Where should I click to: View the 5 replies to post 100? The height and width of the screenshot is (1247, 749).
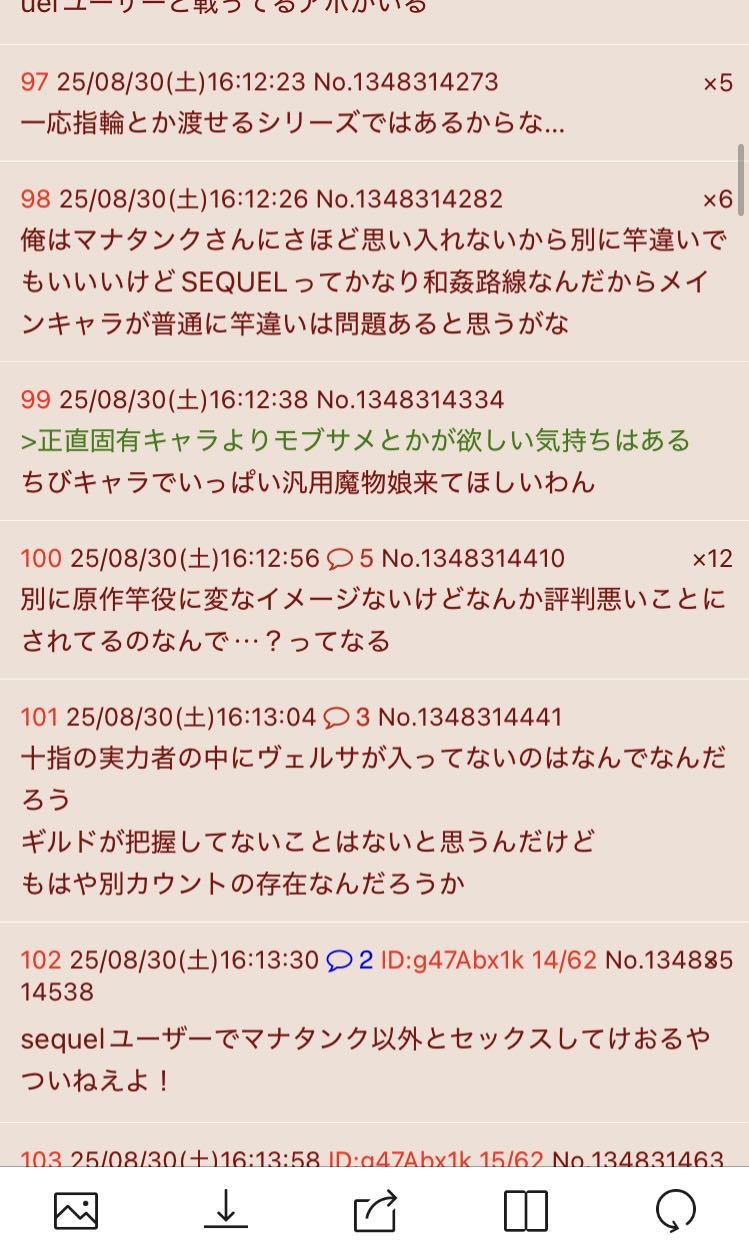pos(351,558)
